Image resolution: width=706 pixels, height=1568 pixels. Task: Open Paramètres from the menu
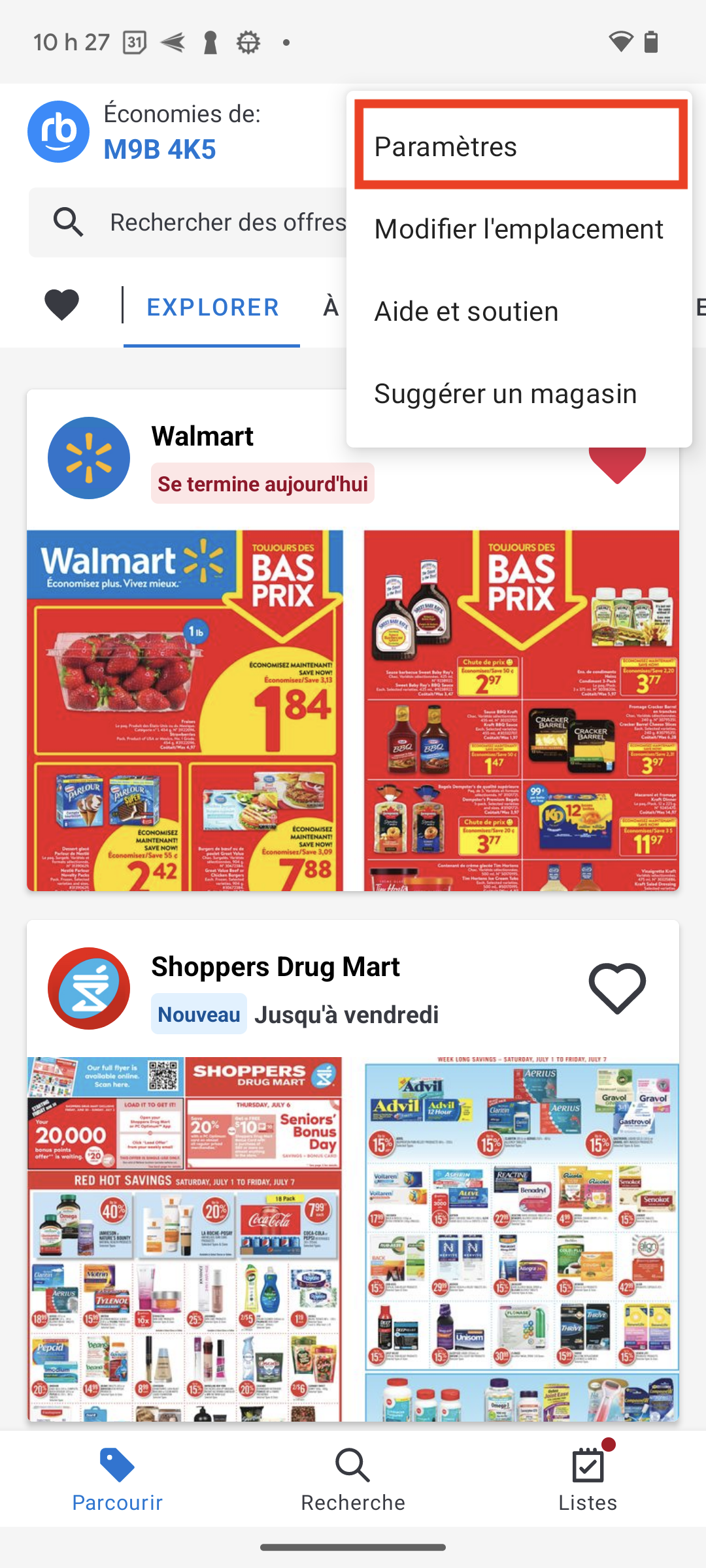[x=520, y=146]
